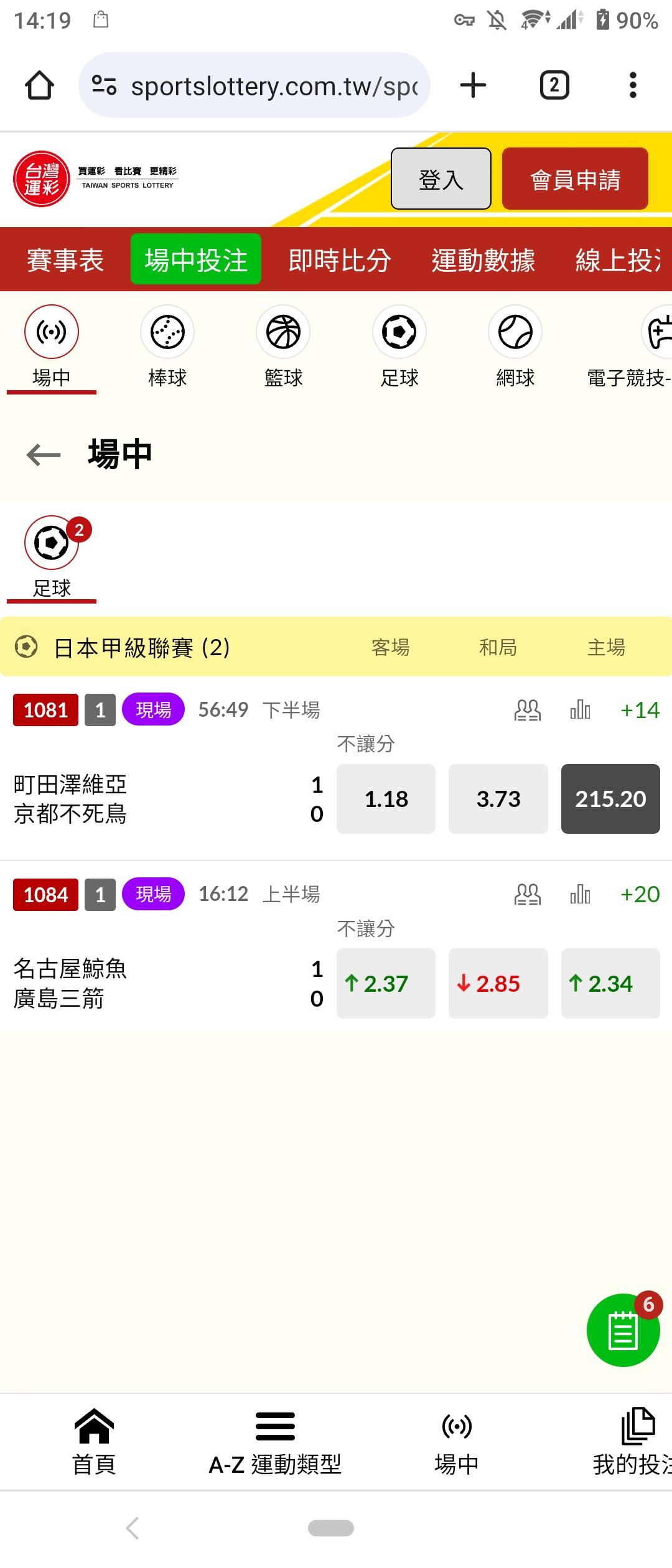Go back using the arrow beside 場中
The height and width of the screenshot is (1568, 672).
coord(44,455)
